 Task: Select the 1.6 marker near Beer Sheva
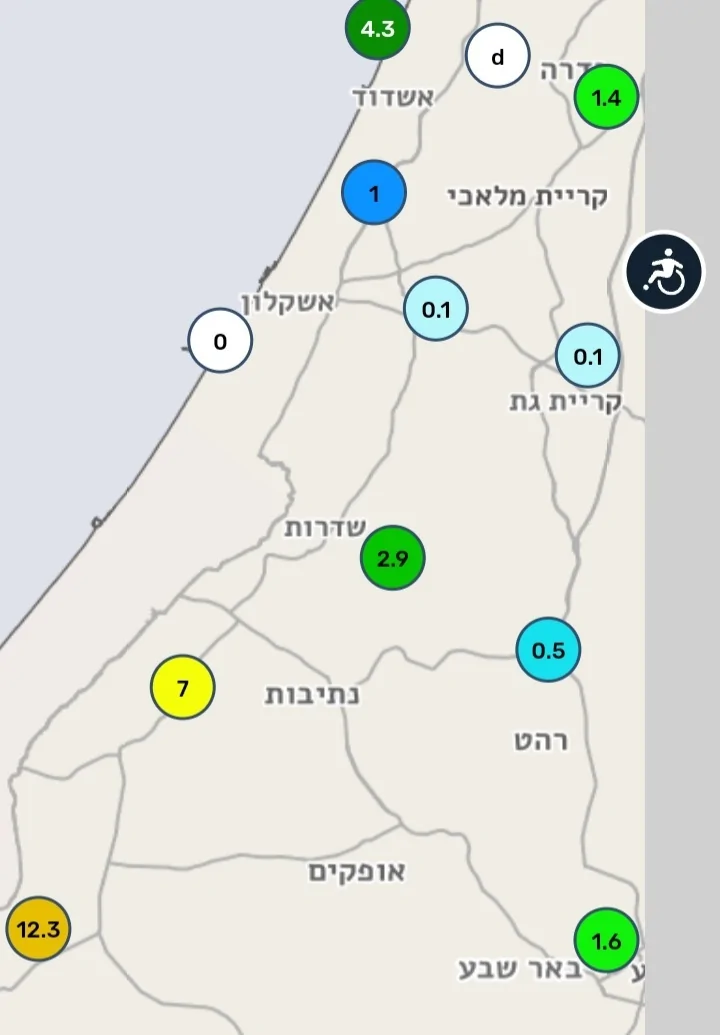tap(606, 941)
